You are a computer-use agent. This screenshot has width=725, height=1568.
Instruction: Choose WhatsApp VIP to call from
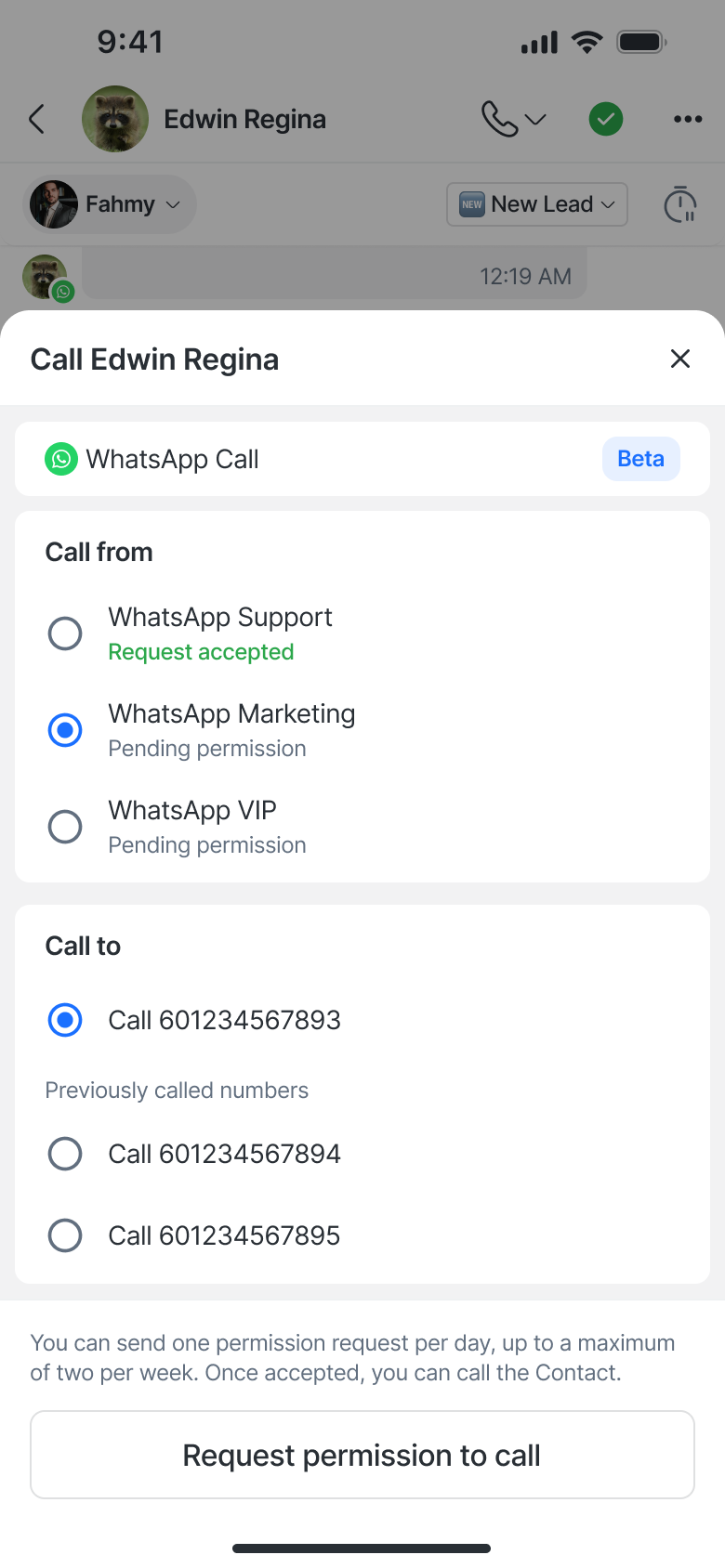click(x=65, y=827)
